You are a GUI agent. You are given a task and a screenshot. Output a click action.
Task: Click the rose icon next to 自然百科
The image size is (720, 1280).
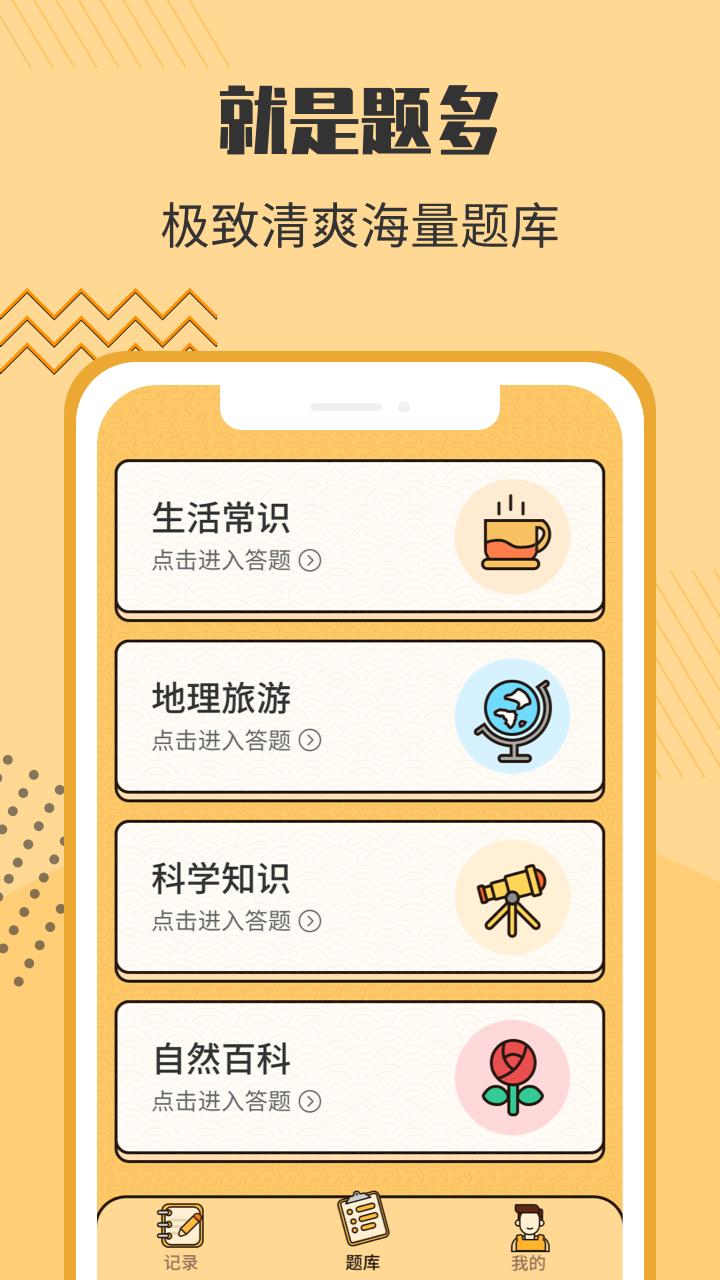pos(515,1077)
